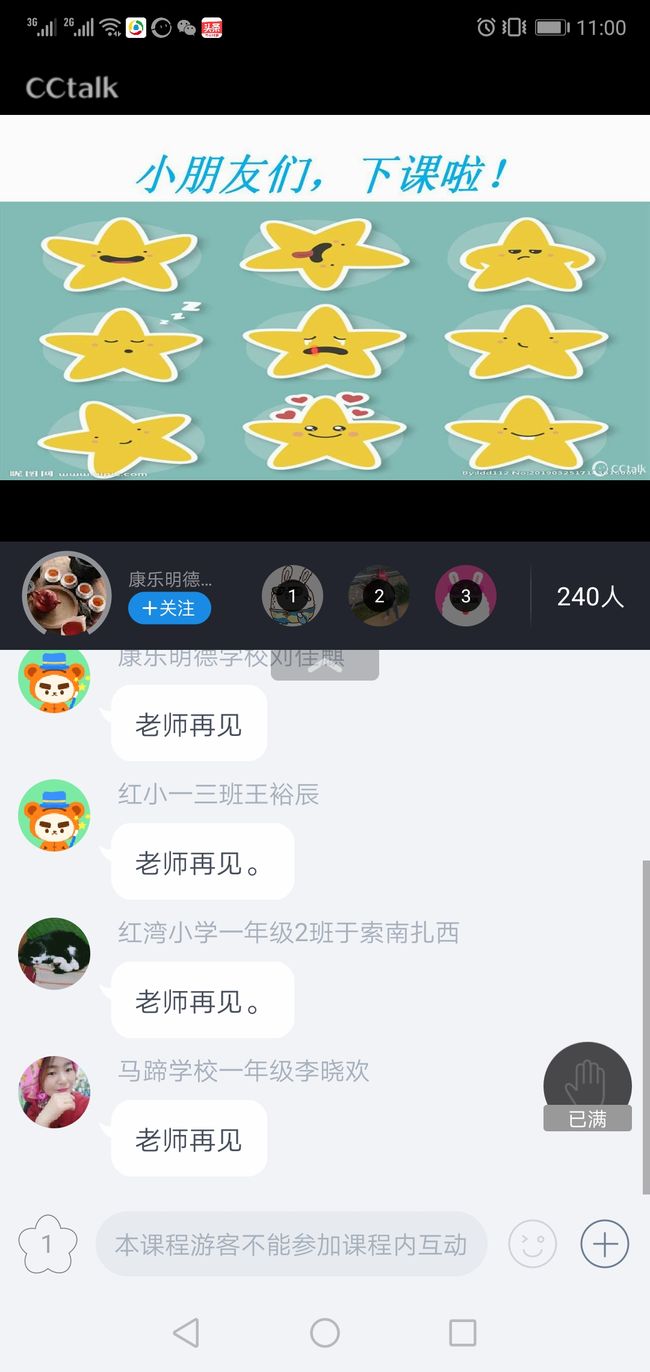This screenshot has width=650, height=1372.
Task: Open the plus attachments menu
Action: click(x=605, y=1244)
